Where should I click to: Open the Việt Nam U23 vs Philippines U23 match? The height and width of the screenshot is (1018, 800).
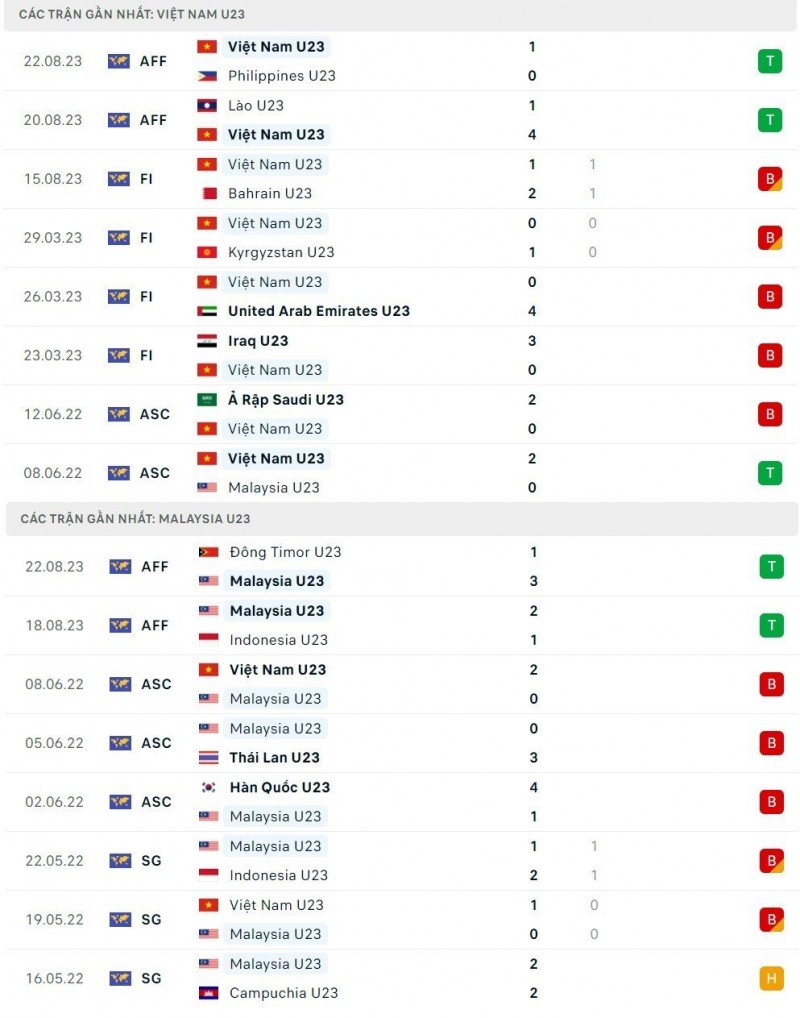pyautogui.click(x=400, y=61)
